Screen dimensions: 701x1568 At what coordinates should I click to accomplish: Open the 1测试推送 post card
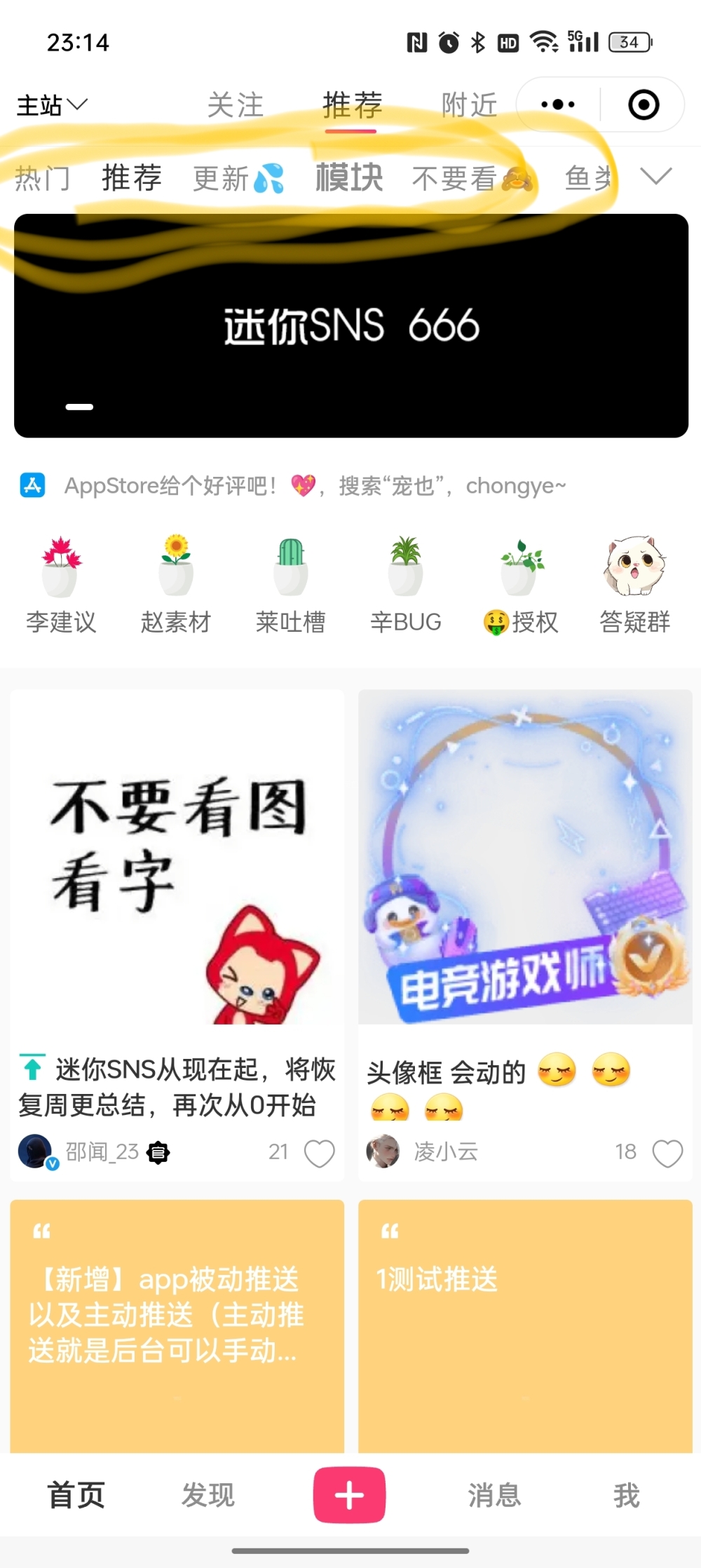524,1324
